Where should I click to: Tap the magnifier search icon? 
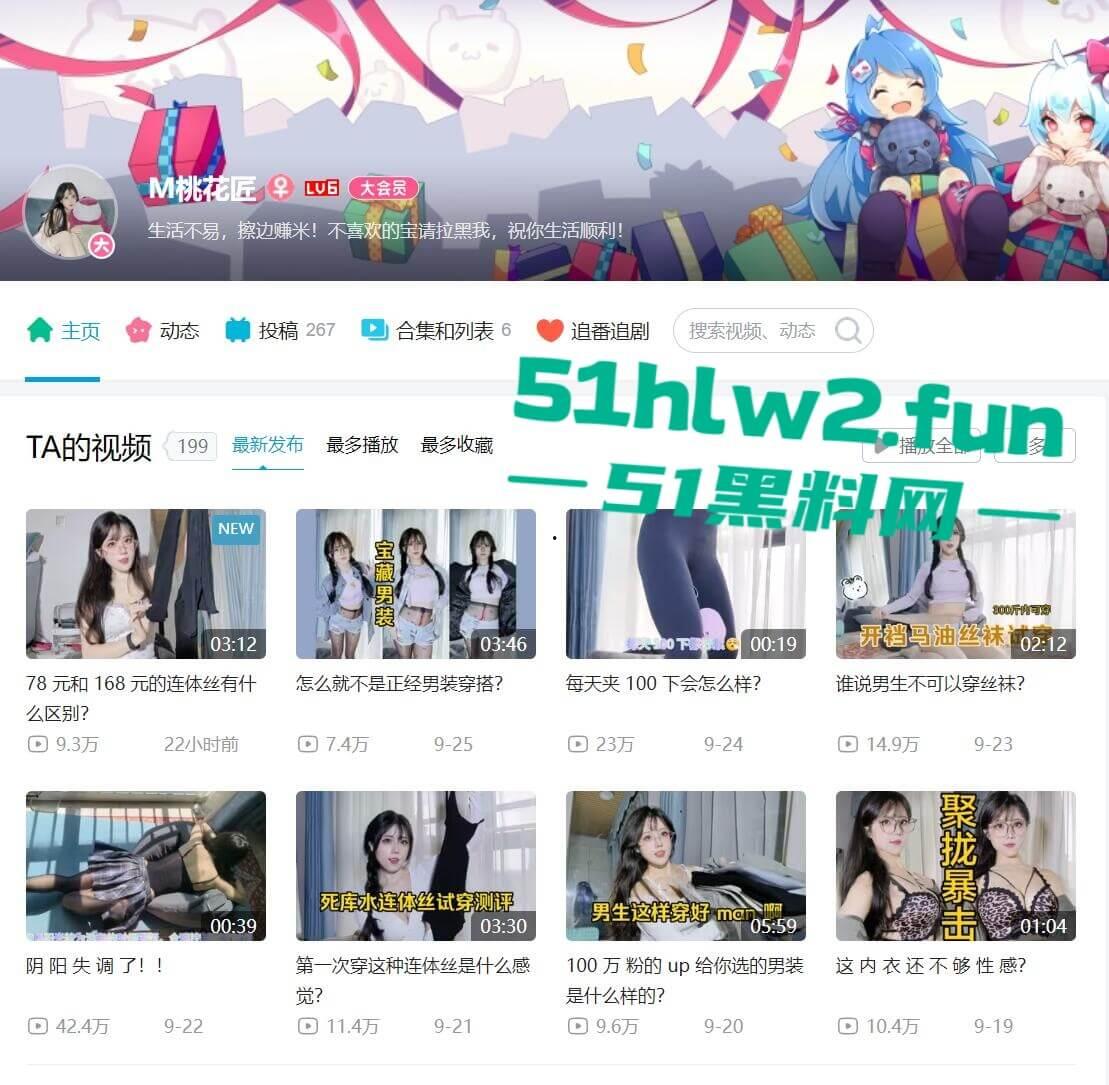848,331
